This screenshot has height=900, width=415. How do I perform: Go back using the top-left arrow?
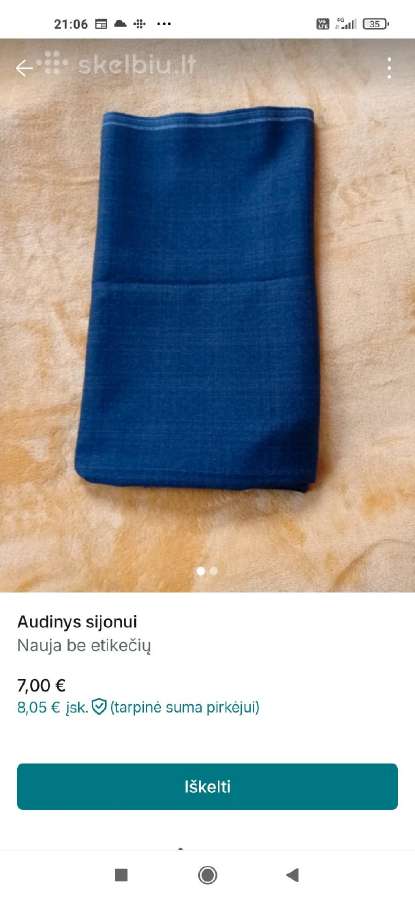click(24, 68)
